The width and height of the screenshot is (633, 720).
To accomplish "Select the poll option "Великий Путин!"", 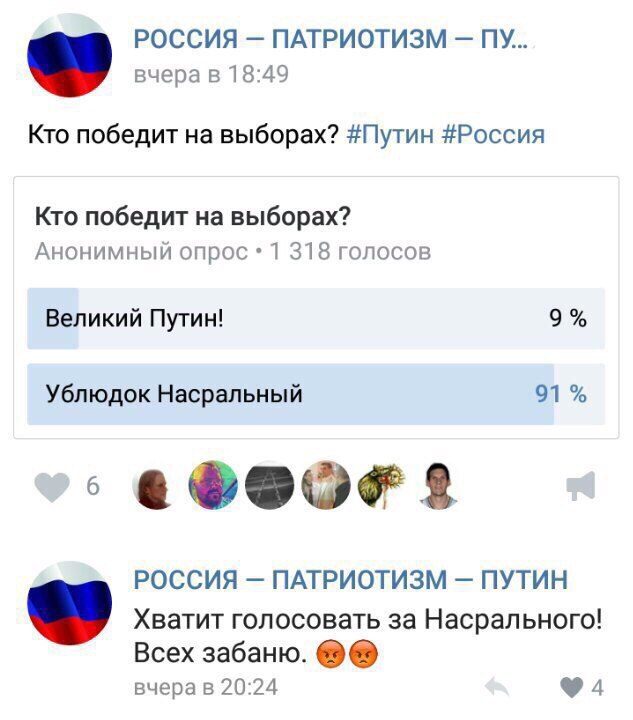I will 315,319.
